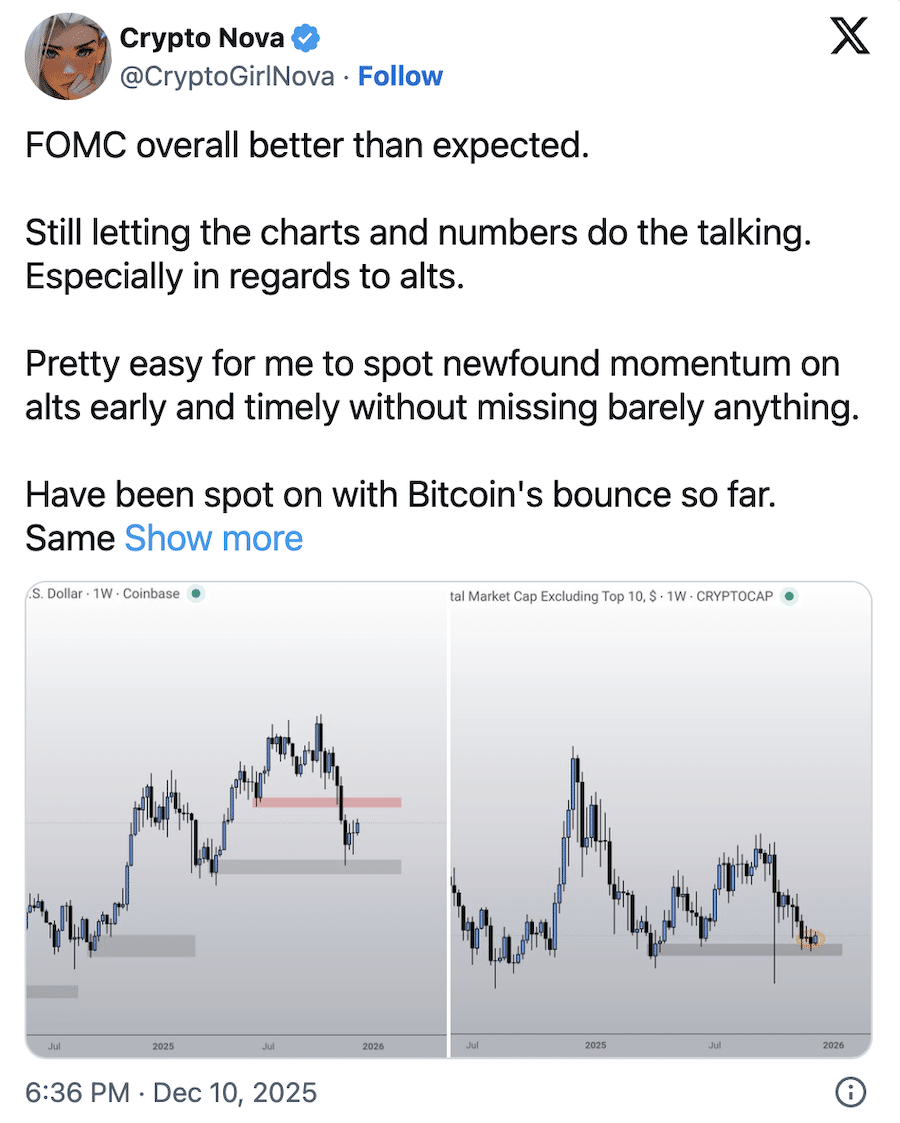Screen dimensions: 900x1123
Task: Open the BTC U.S. Dollar Coinbase chart image
Action: [x=230, y=820]
